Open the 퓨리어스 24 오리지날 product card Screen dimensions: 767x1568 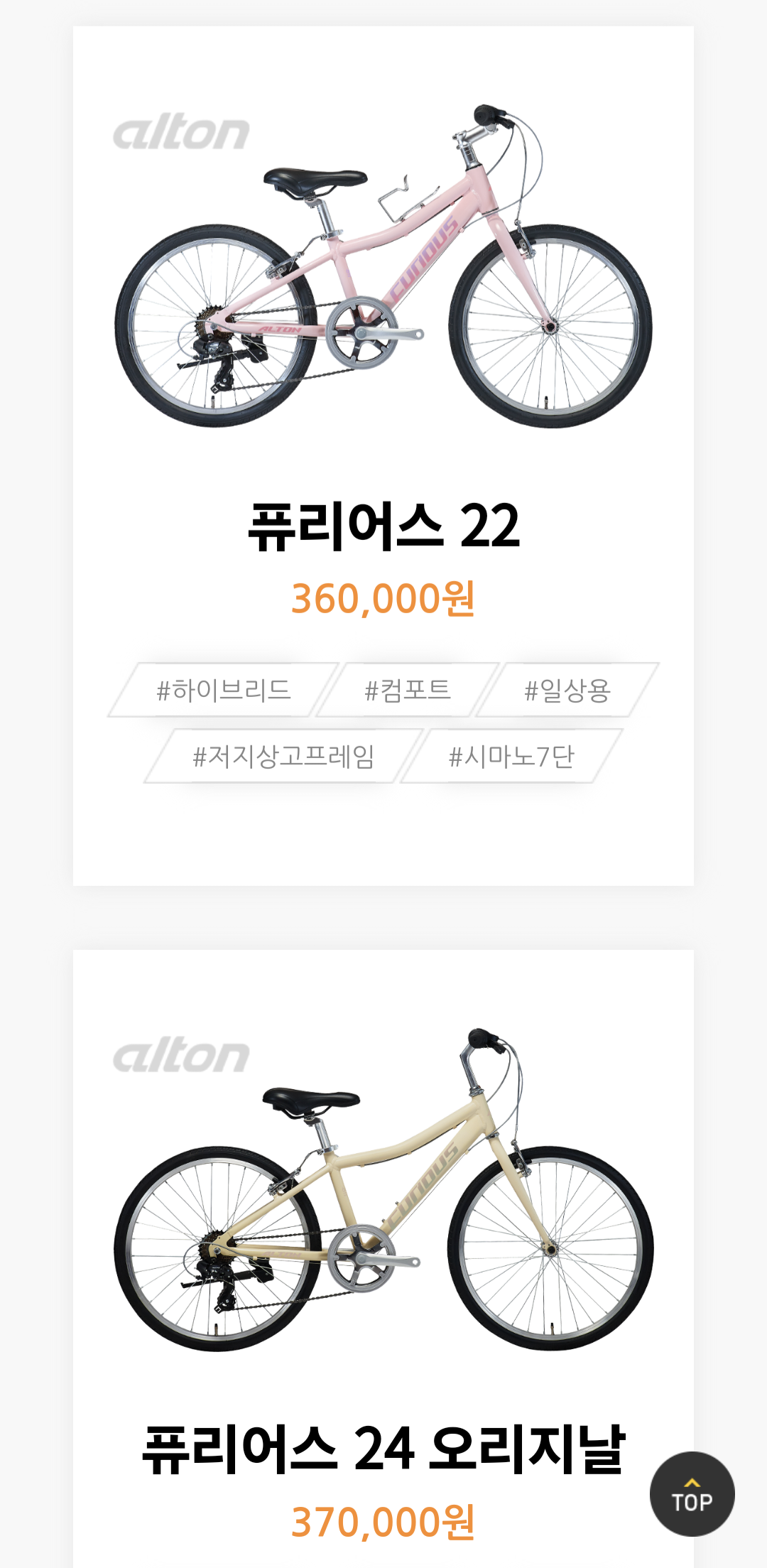tap(383, 1258)
